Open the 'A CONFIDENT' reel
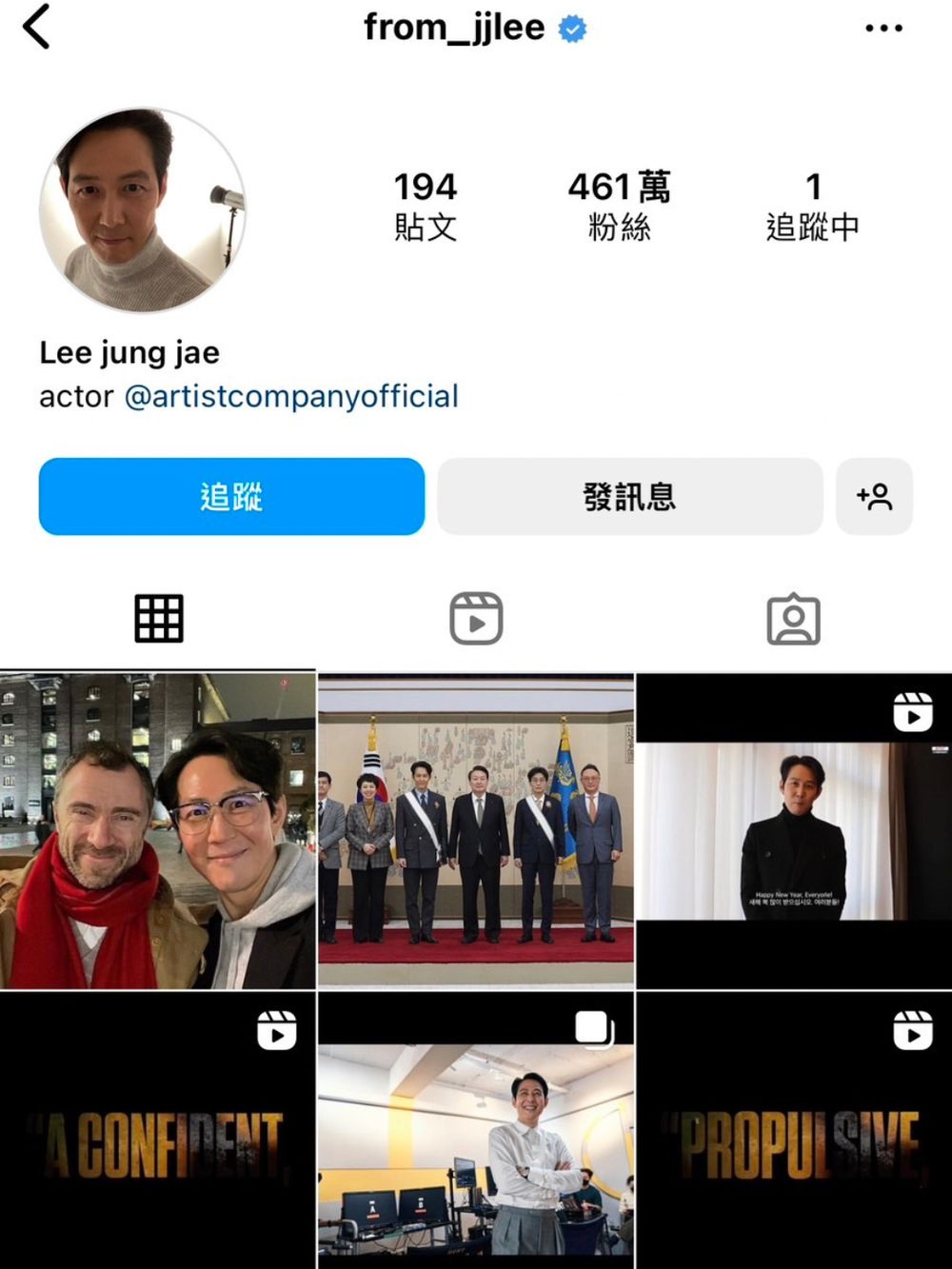Image resolution: width=952 pixels, height=1269 pixels. click(x=157, y=1131)
